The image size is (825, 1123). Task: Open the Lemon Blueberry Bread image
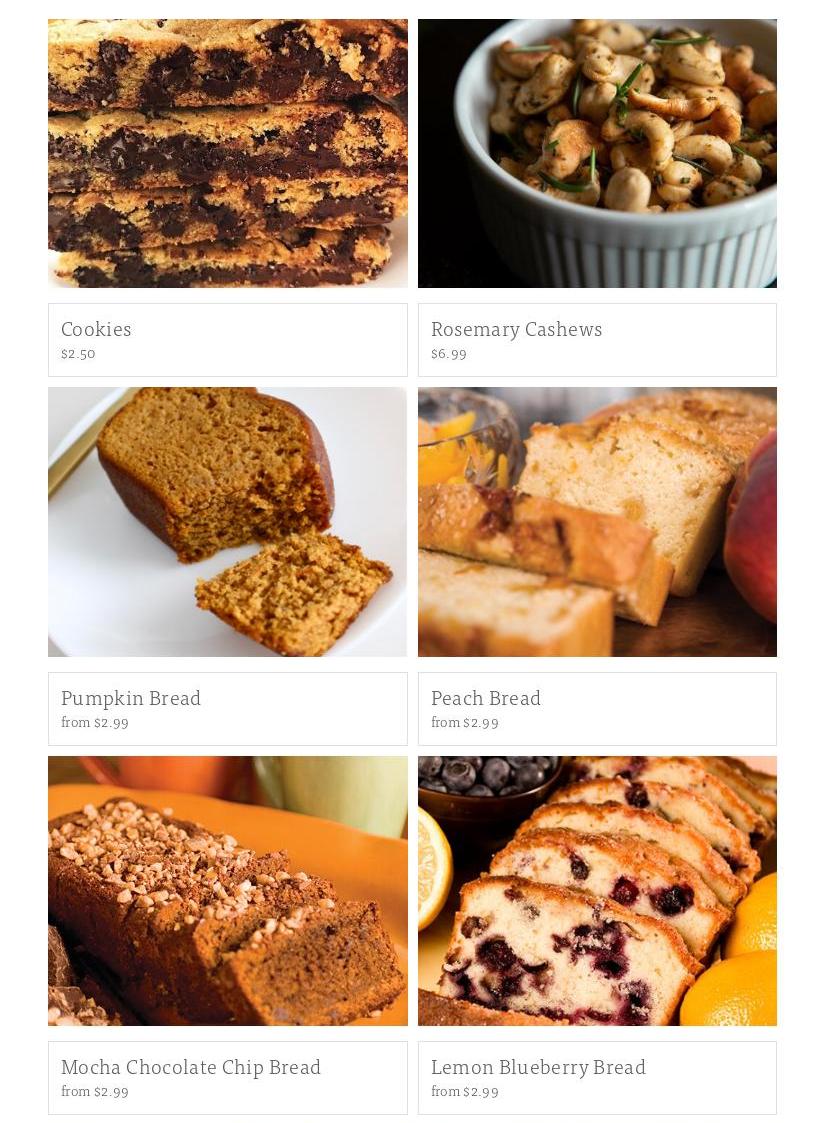pos(597,891)
